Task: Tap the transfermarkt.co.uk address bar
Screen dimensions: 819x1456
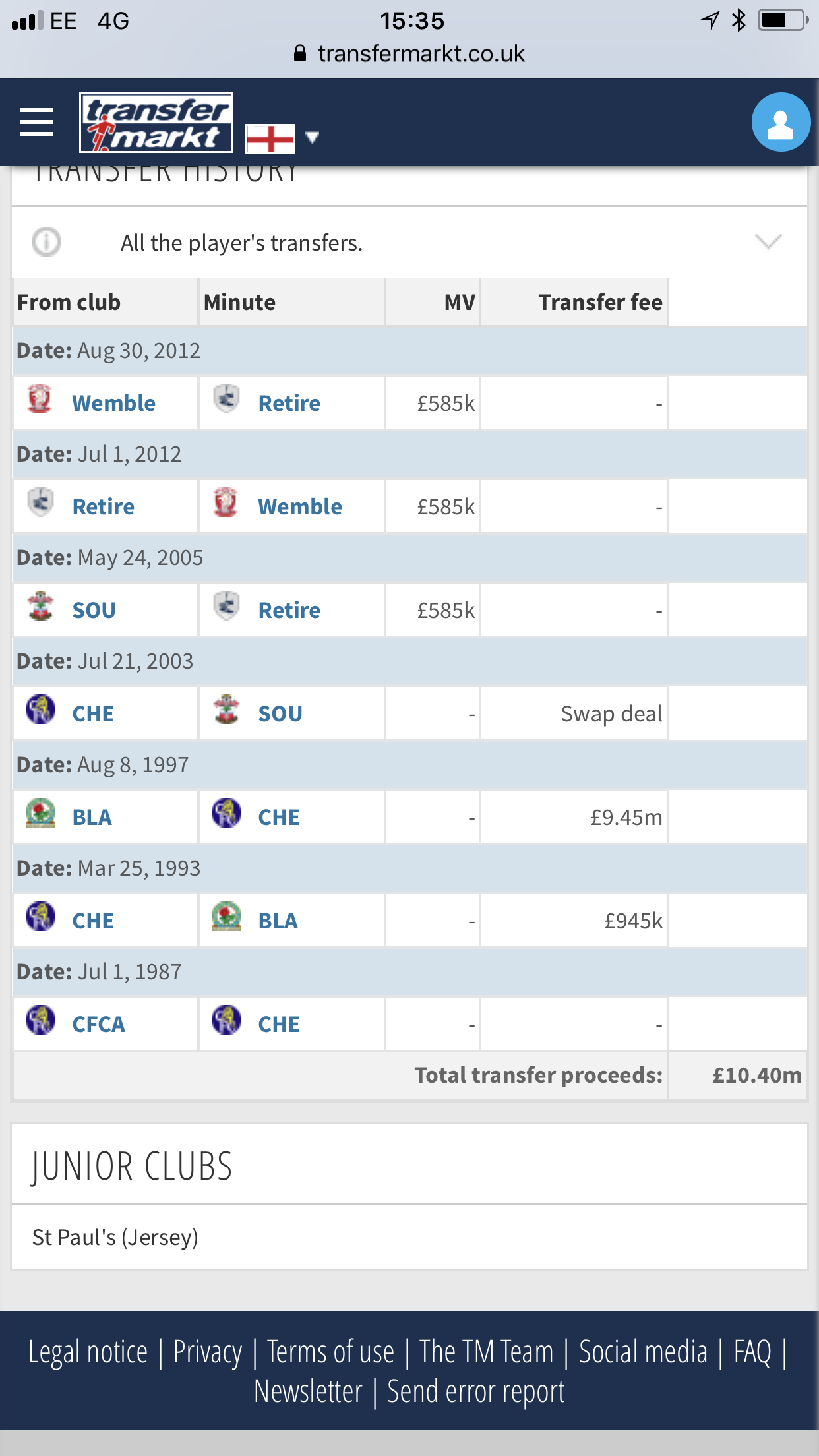Action: coord(409,53)
